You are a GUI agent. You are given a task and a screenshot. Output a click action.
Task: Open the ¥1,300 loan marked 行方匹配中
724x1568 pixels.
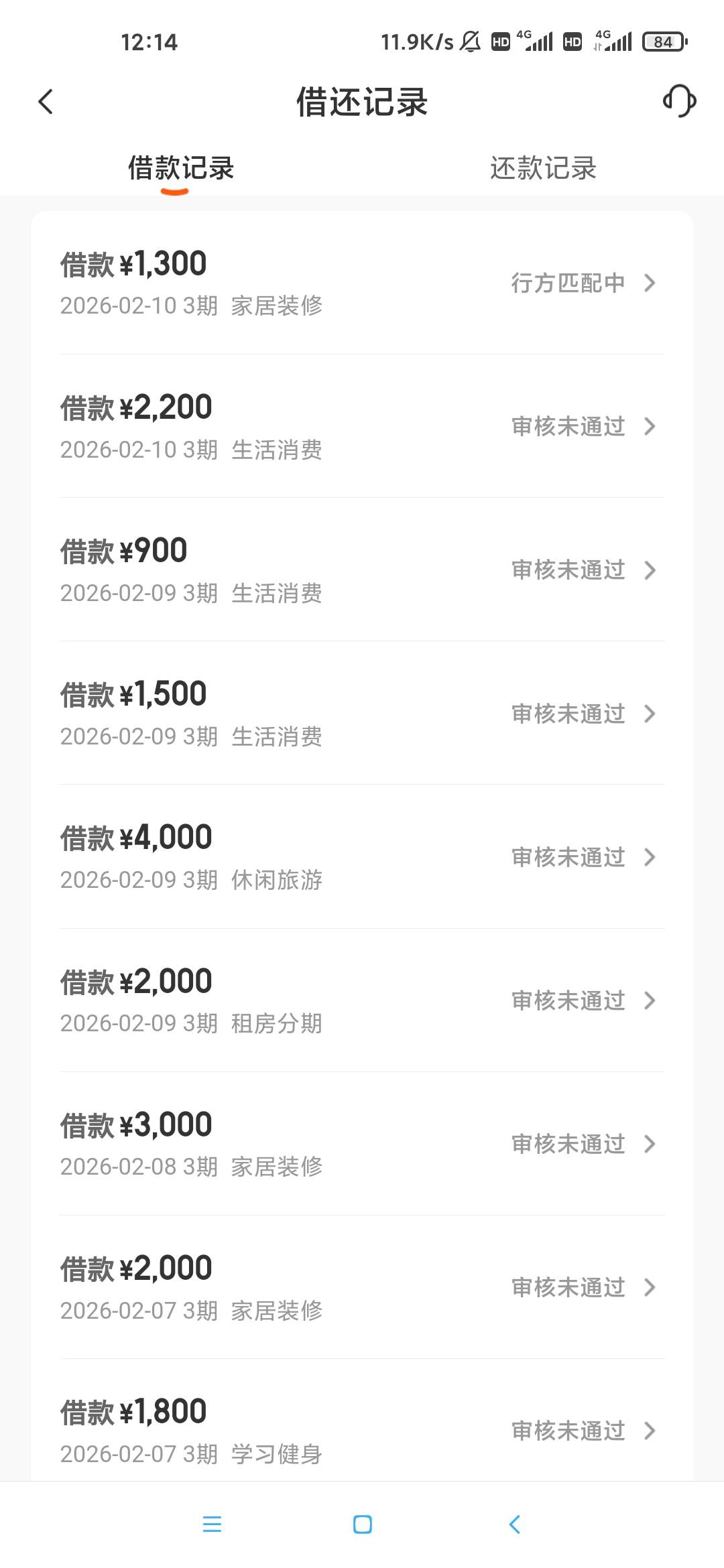362,283
